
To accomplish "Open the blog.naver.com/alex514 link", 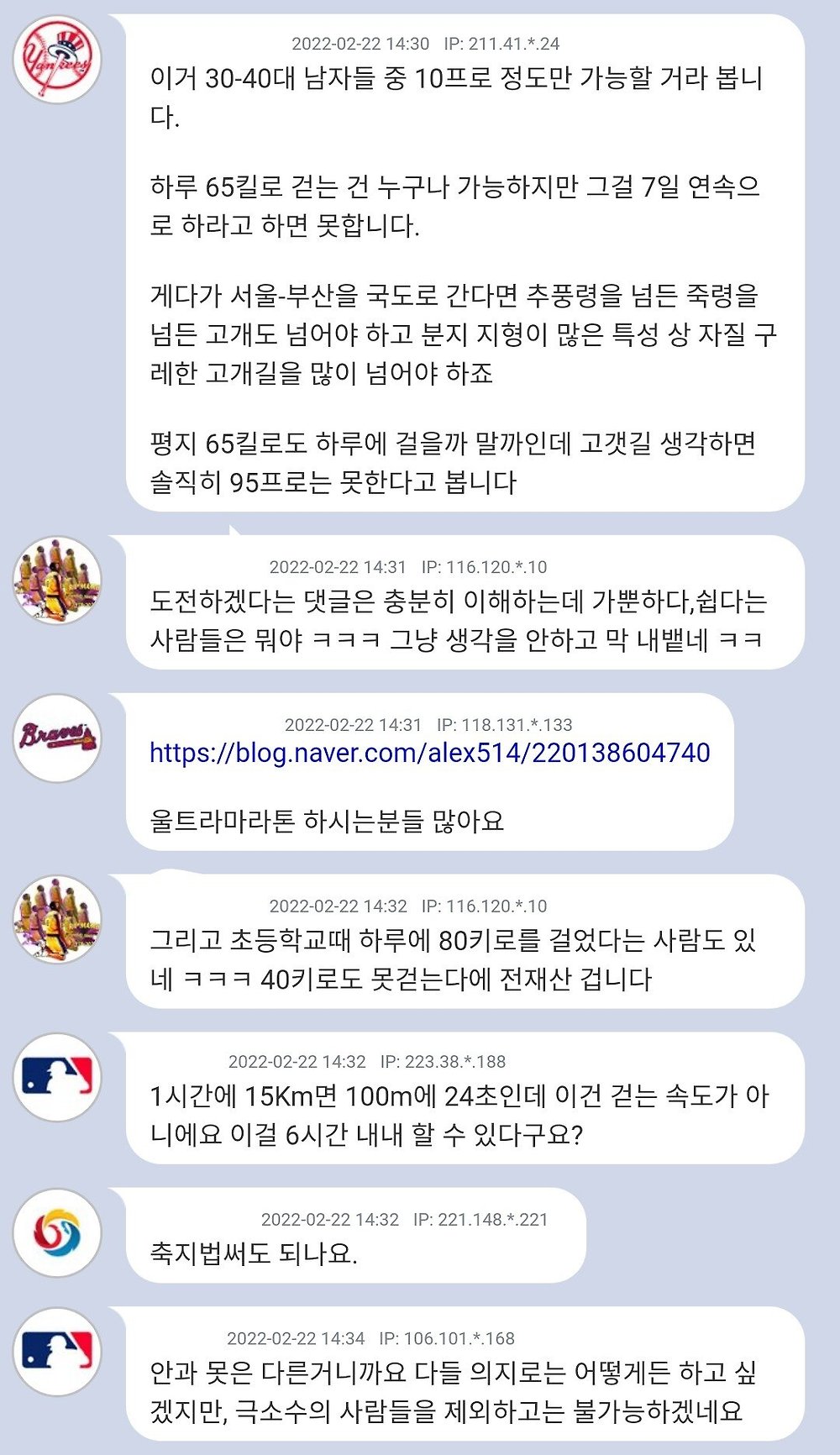I will pos(430,754).
